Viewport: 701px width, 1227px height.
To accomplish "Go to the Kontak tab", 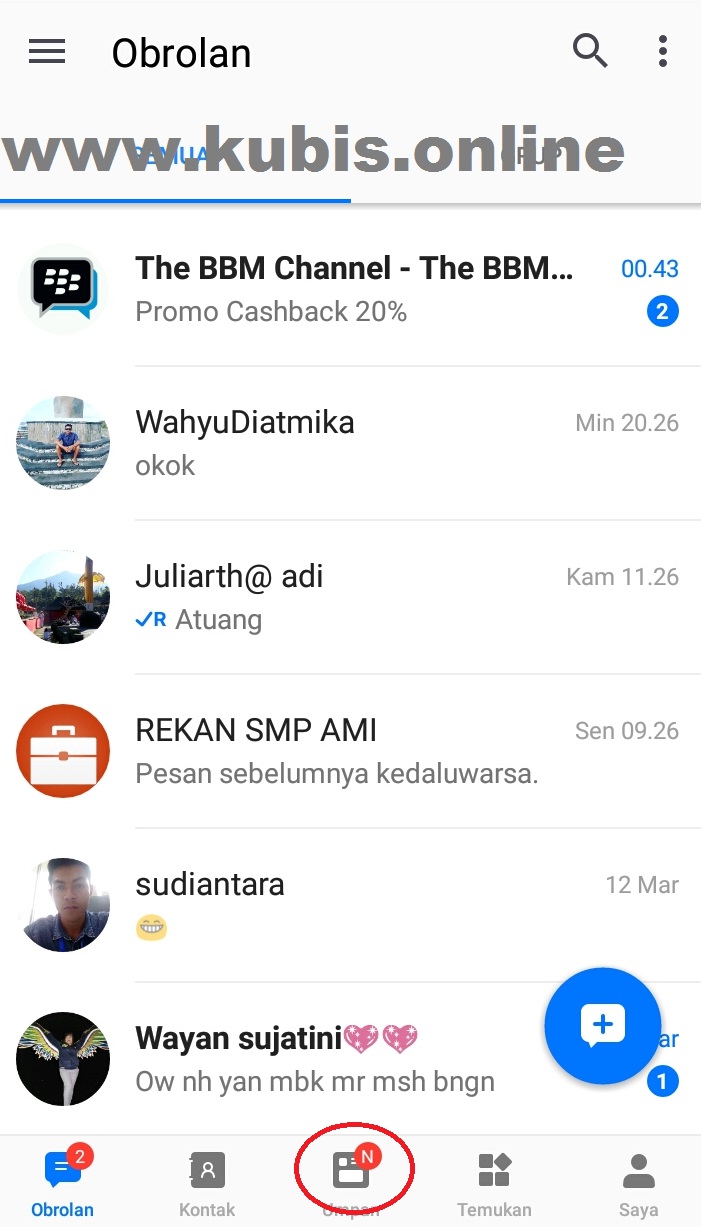I will pos(207,1183).
